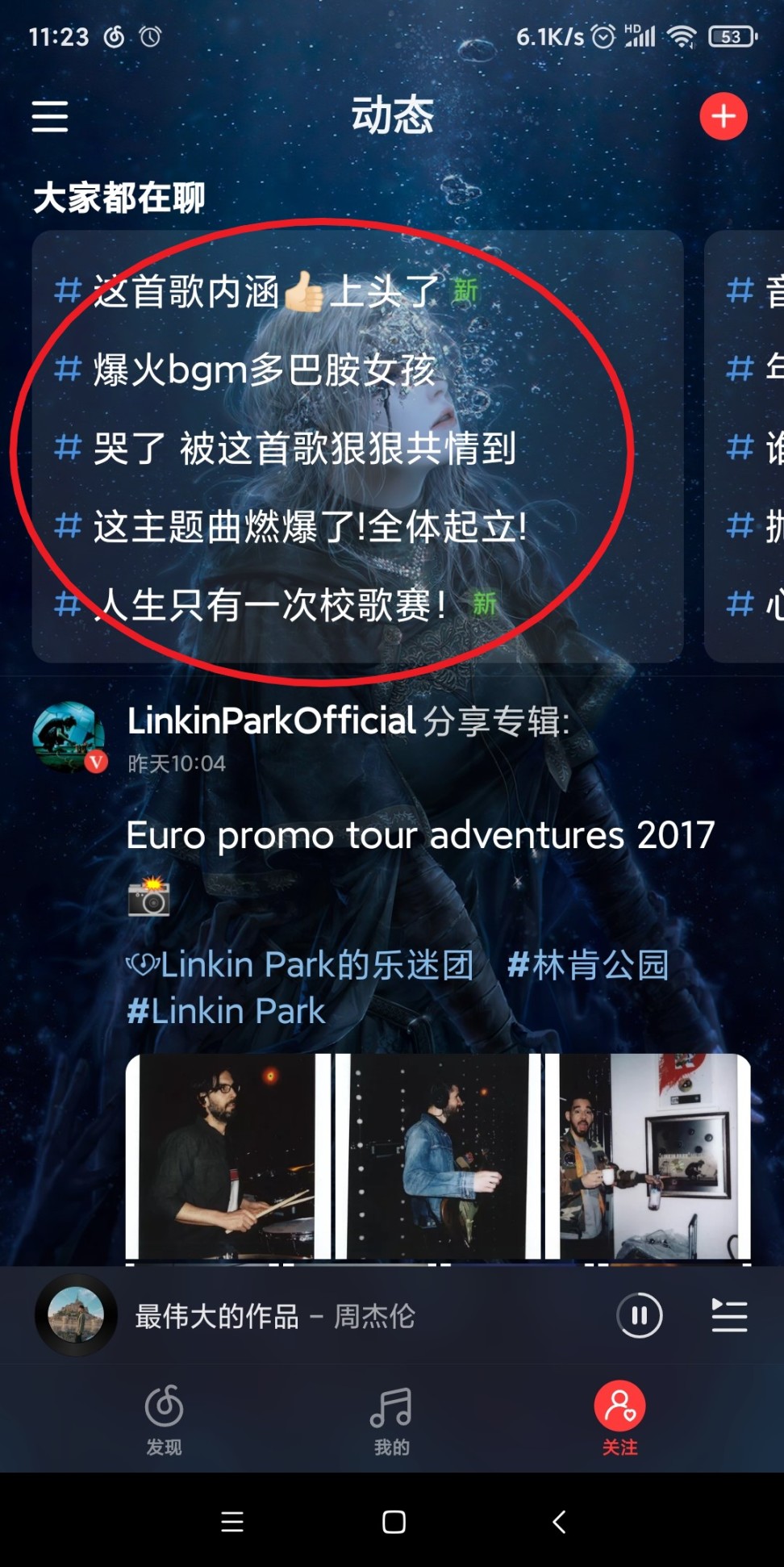
Task: Open the current playlist queue
Action: tap(729, 1316)
